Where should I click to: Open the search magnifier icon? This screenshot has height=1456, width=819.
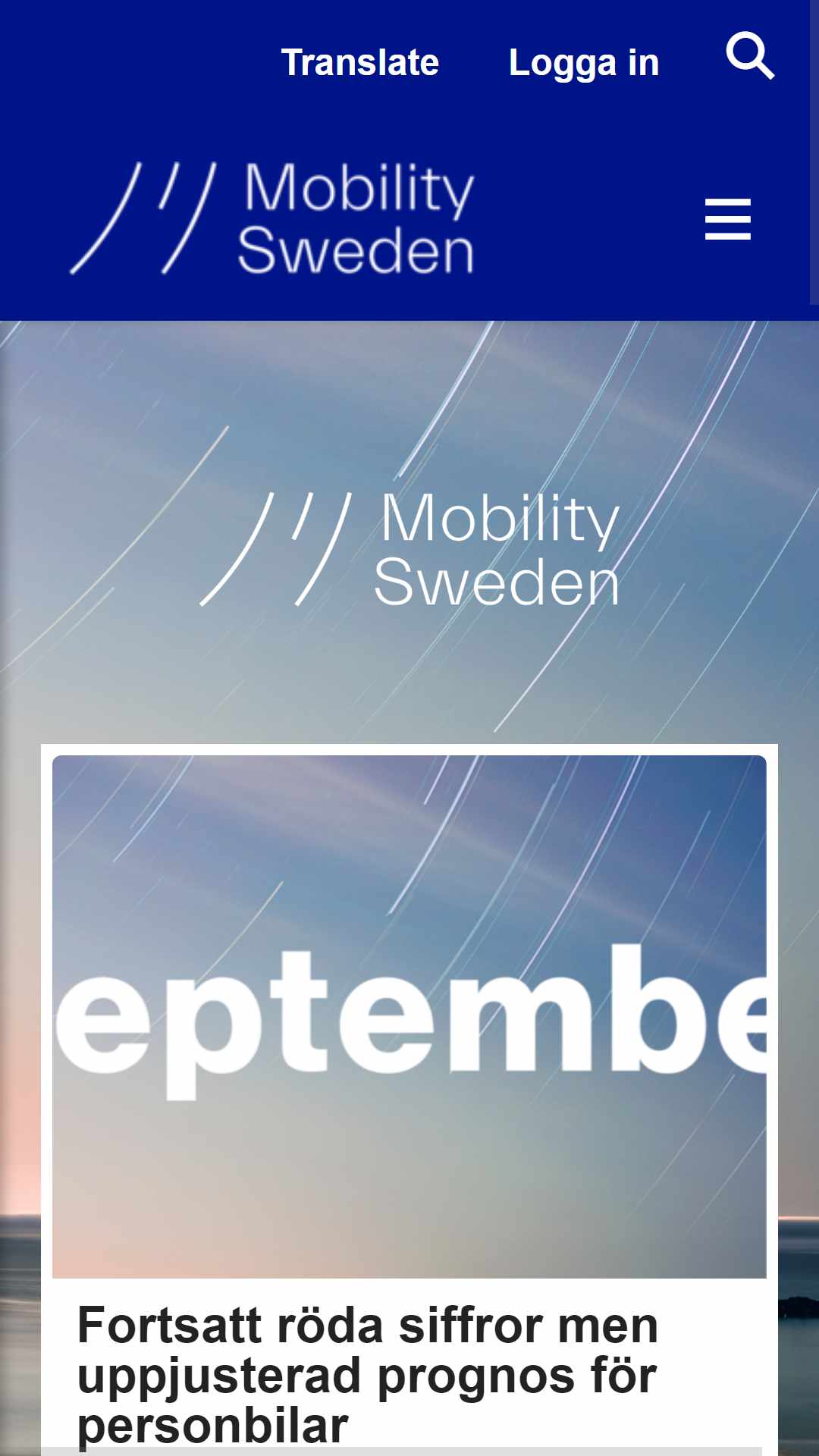point(750,55)
